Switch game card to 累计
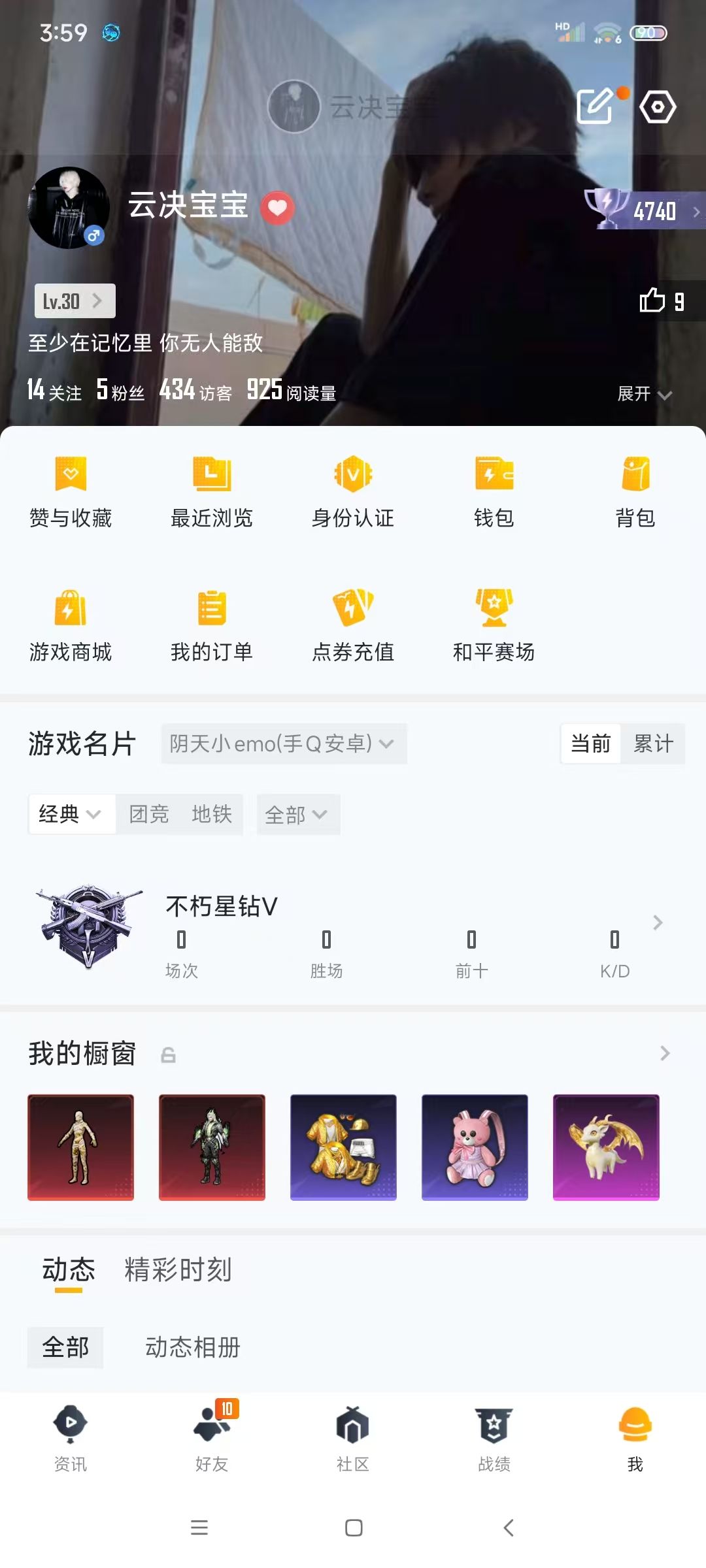The height and width of the screenshot is (1568, 706). [653, 743]
